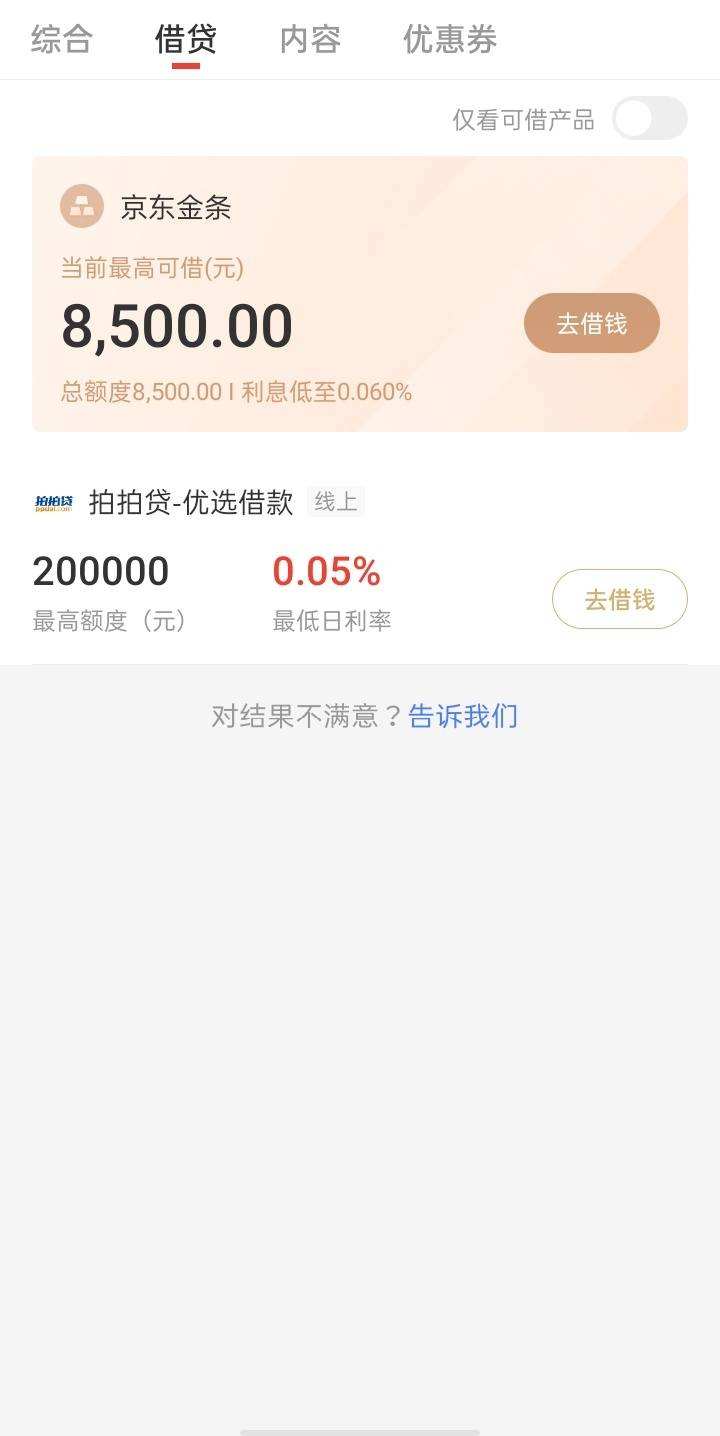Enable showing only borrowable products
This screenshot has height=1436, width=720.
click(649, 119)
